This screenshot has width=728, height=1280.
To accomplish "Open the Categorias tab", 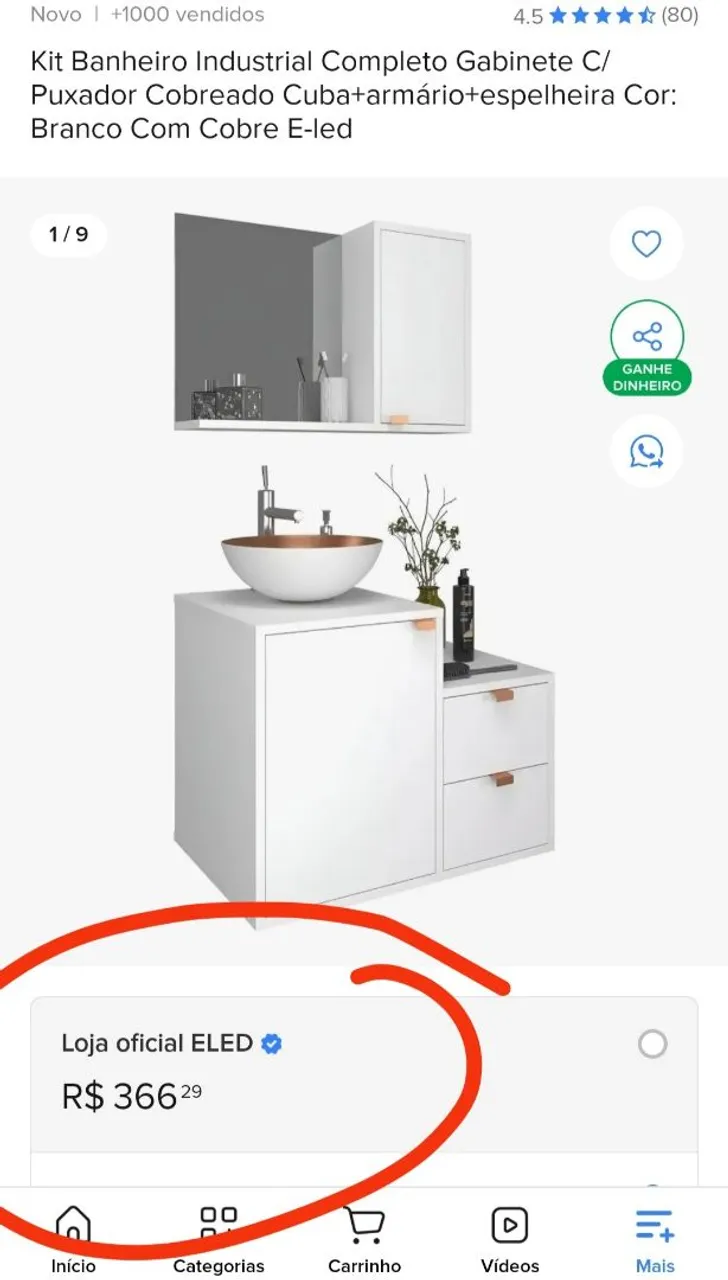I will click(x=218, y=1240).
